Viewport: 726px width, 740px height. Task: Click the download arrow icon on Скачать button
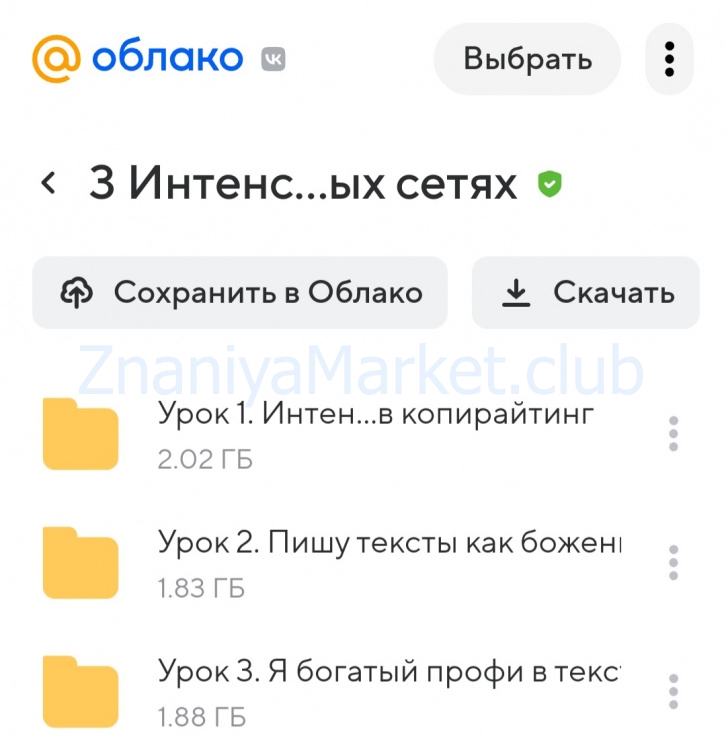[x=517, y=292]
